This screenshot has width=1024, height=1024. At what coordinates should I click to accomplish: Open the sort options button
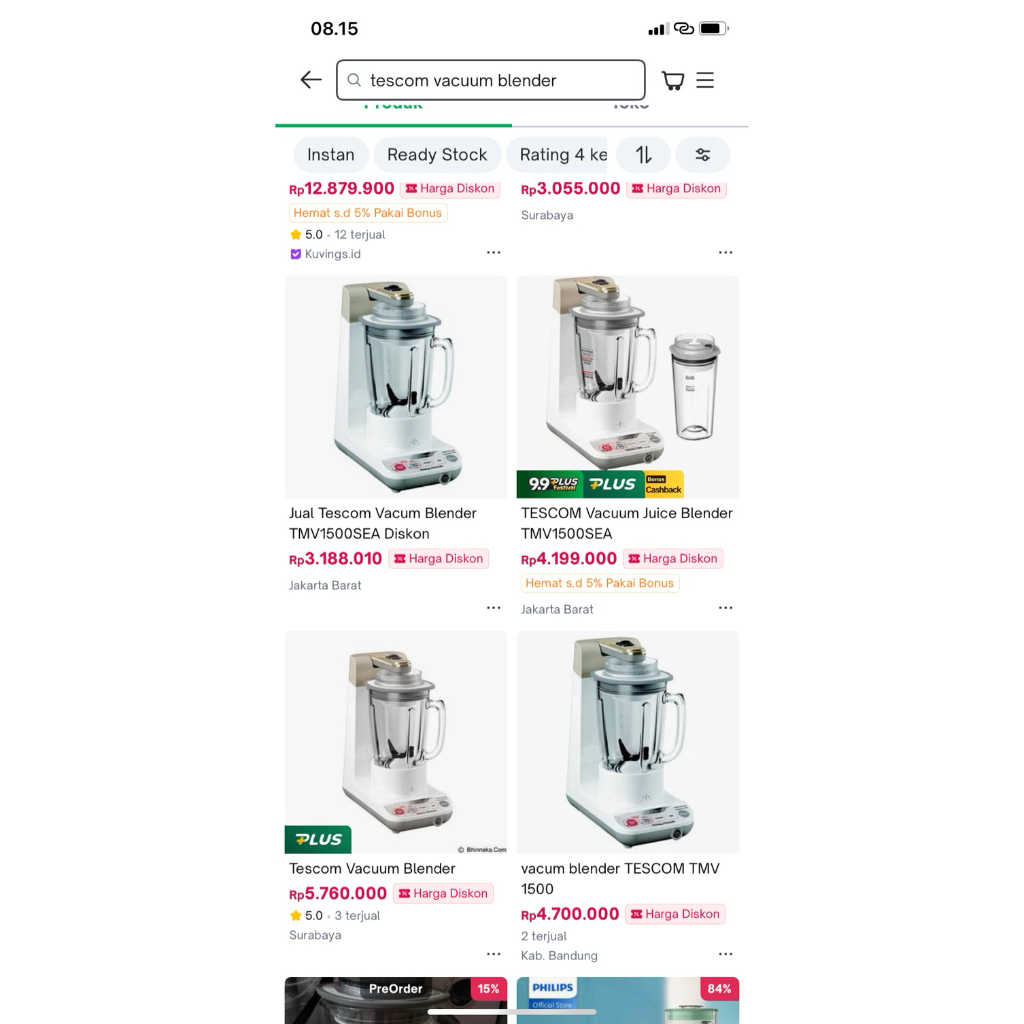tap(643, 155)
